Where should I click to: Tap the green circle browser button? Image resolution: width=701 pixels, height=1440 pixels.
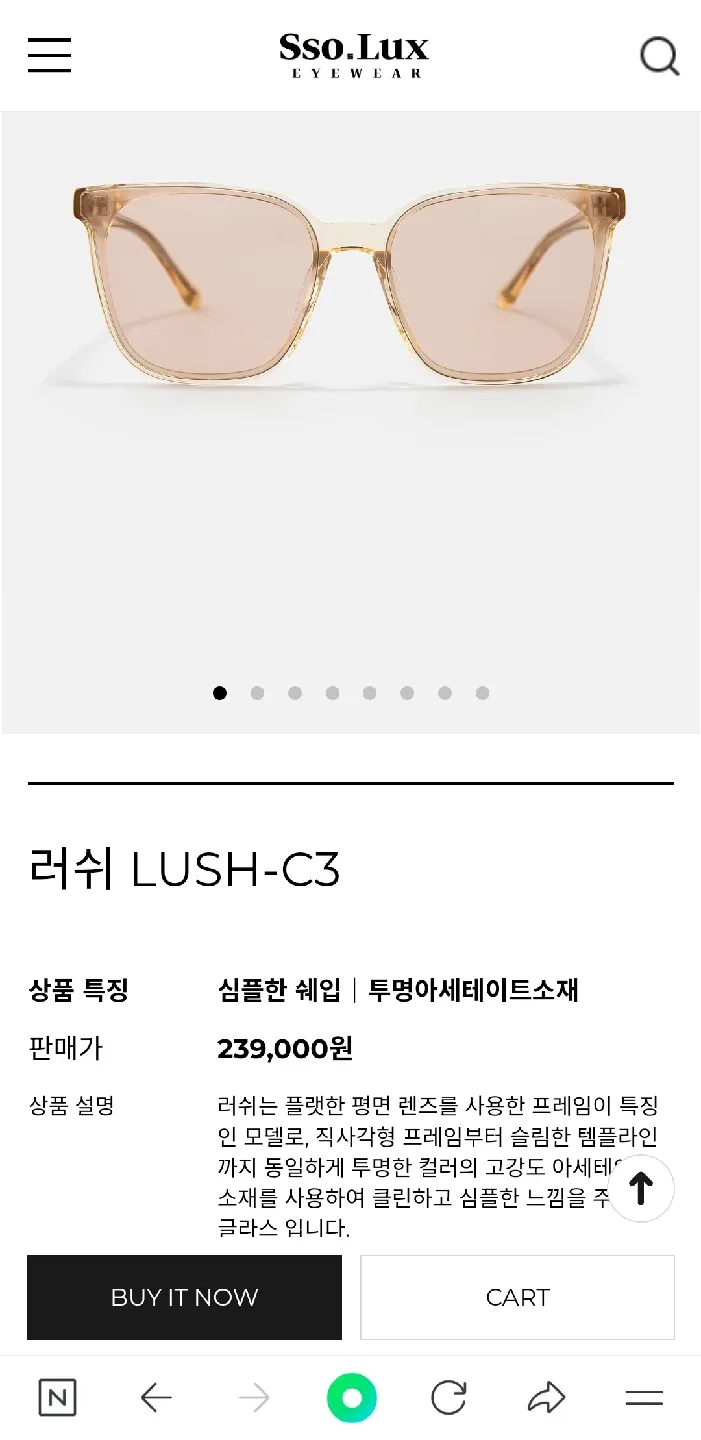pyautogui.click(x=351, y=1398)
